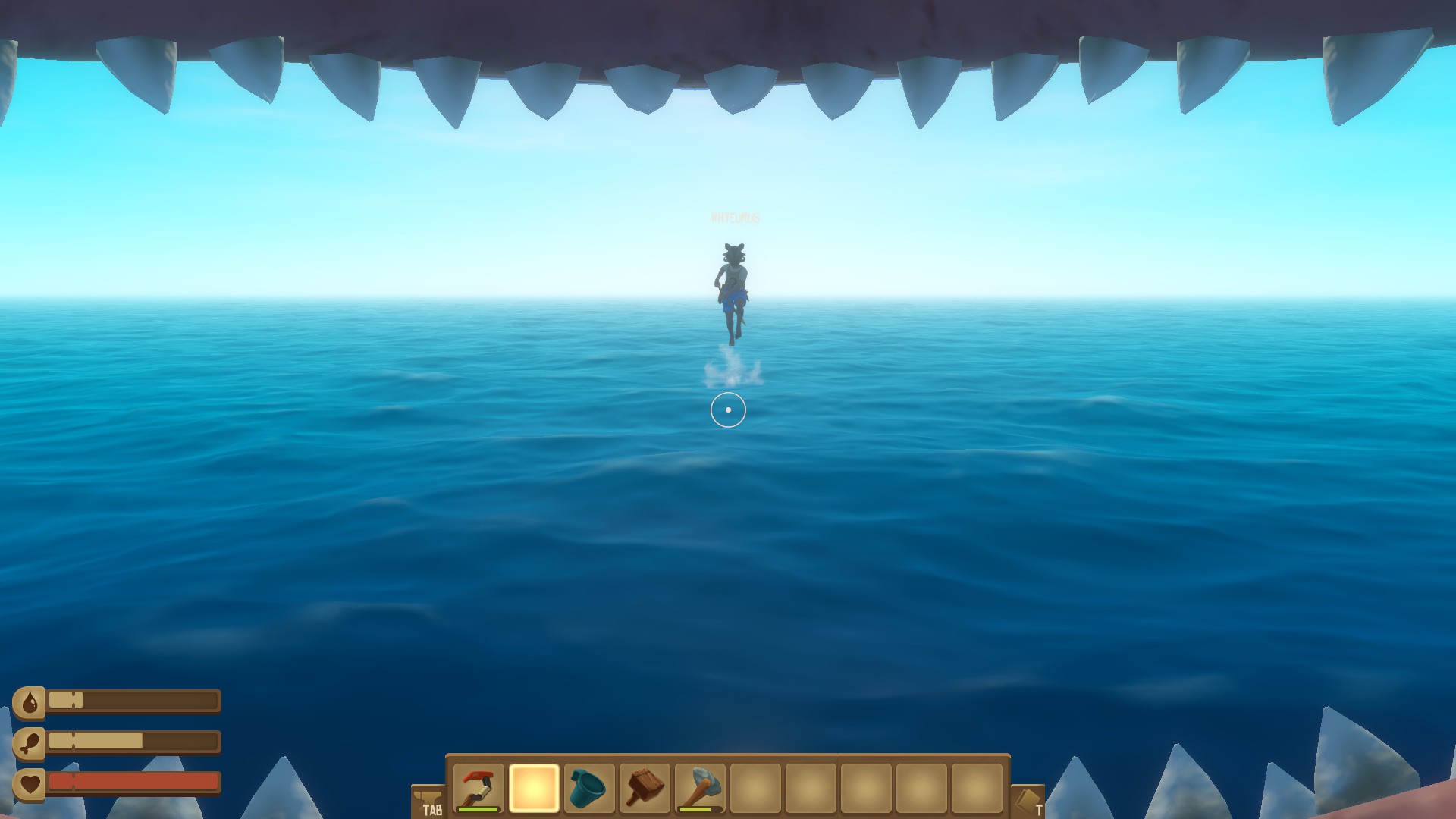Select the stone axe in the hotbar

click(x=700, y=789)
